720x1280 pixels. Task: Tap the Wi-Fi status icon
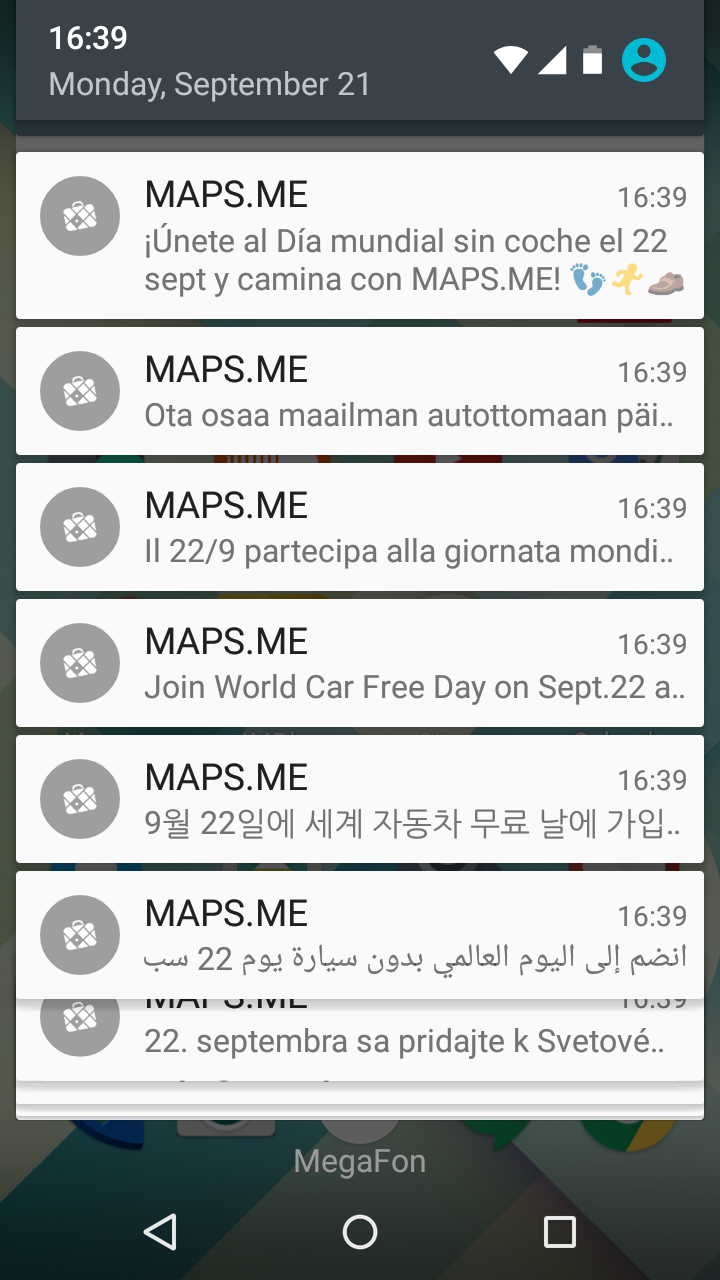pos(510,60)
